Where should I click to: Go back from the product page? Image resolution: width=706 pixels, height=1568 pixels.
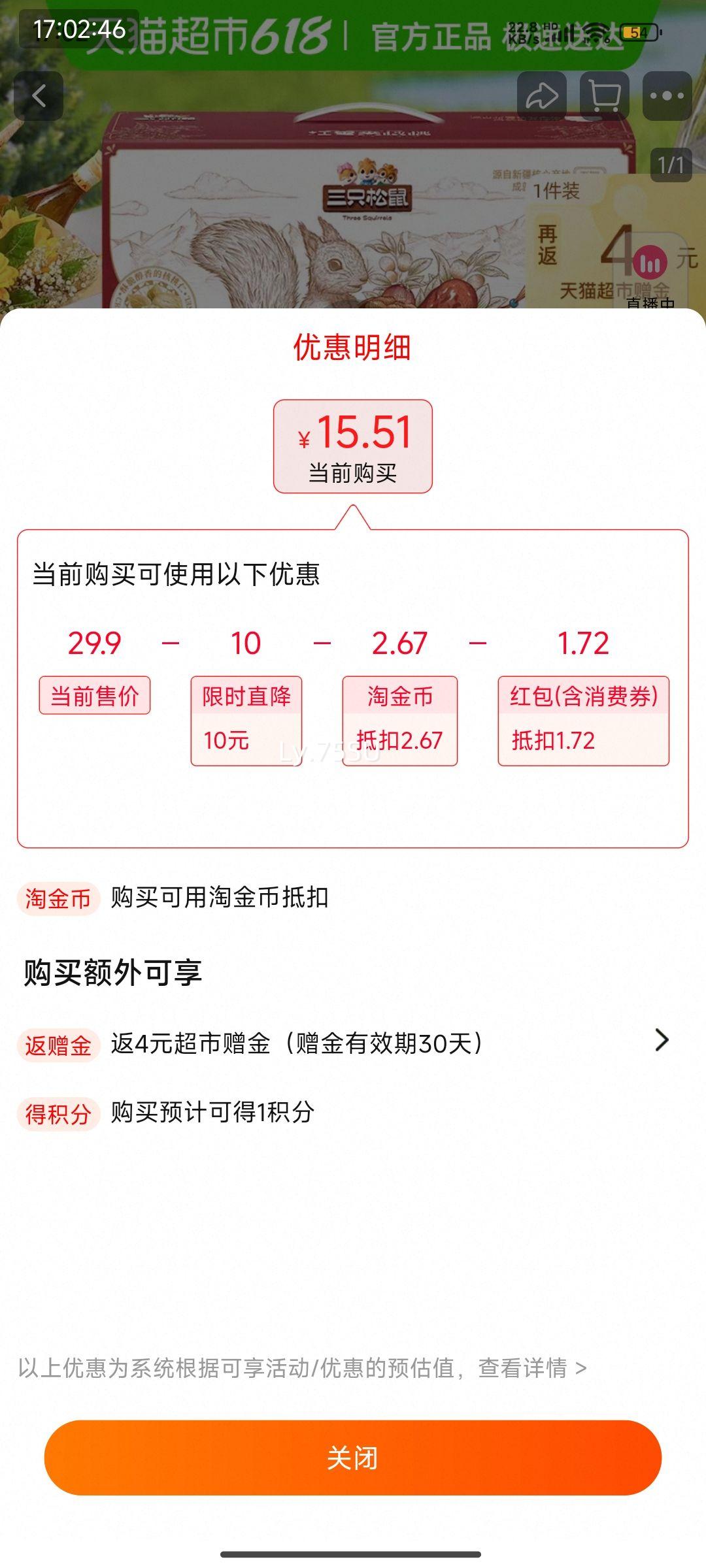click(39, 97)
